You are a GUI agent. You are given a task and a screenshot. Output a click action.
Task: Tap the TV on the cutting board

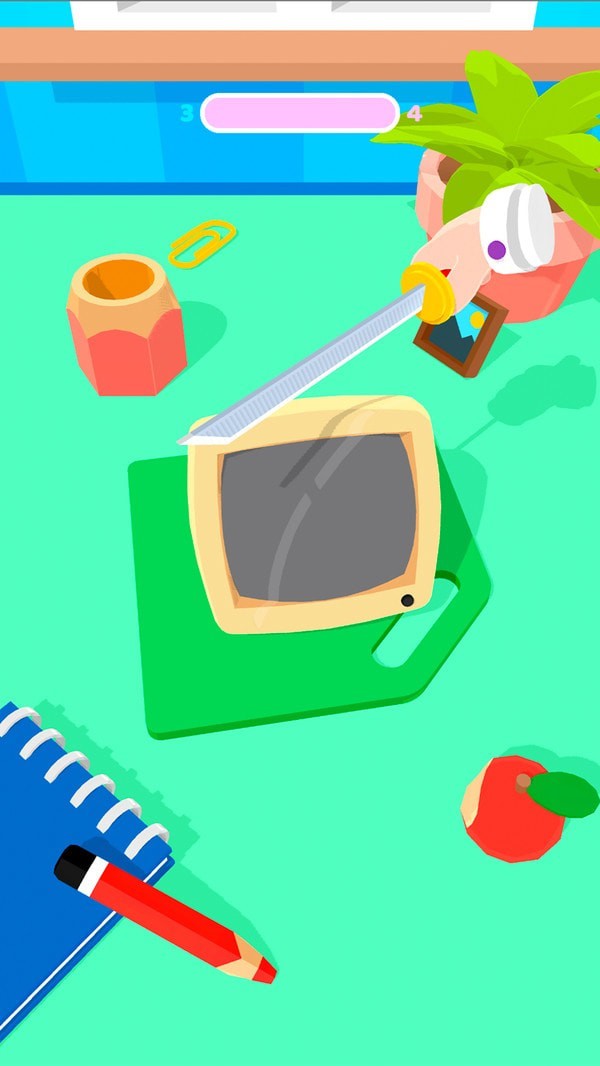tap(315, 515)
